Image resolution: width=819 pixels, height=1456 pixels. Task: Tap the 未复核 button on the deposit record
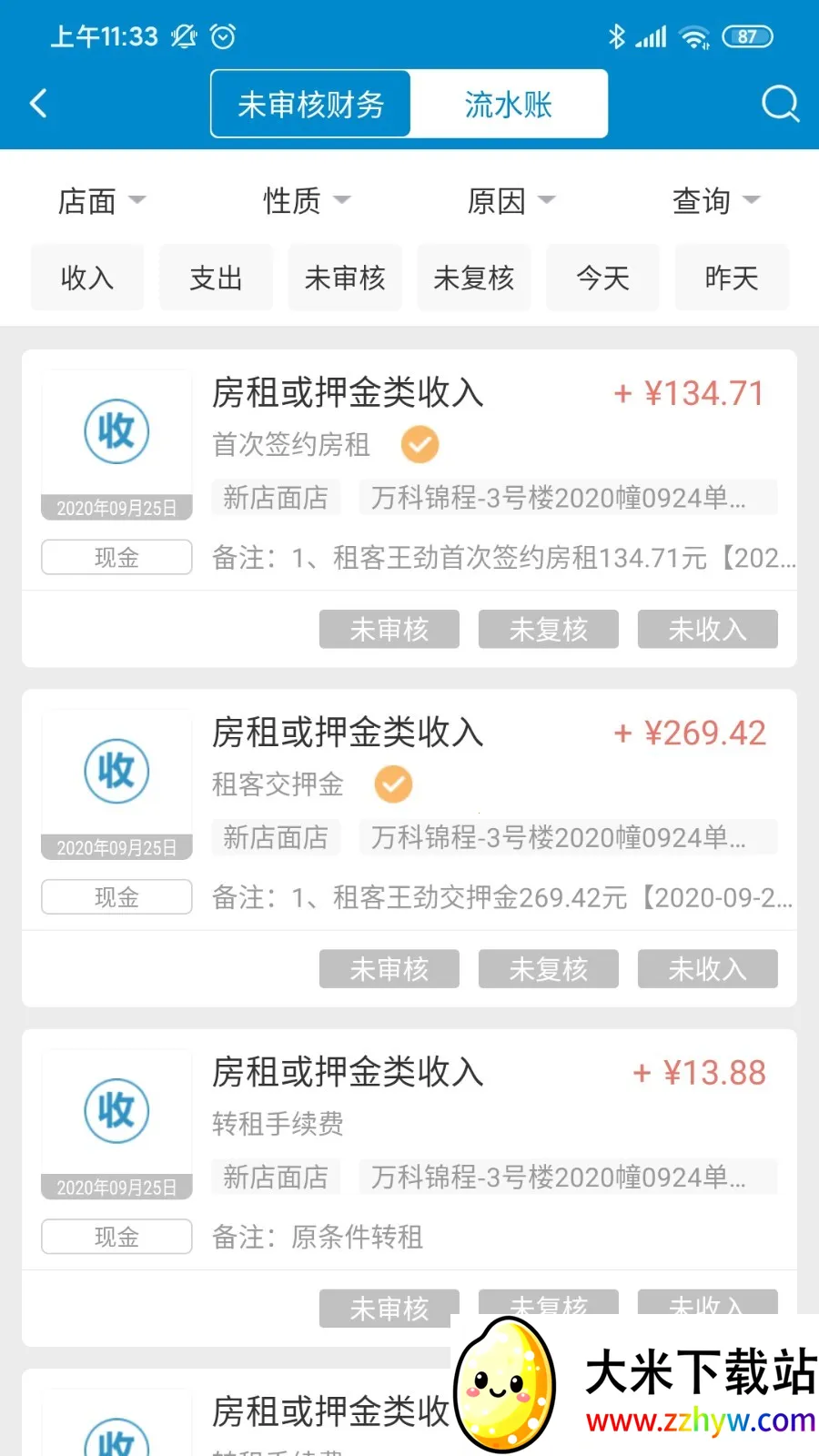tap(548, 968)
